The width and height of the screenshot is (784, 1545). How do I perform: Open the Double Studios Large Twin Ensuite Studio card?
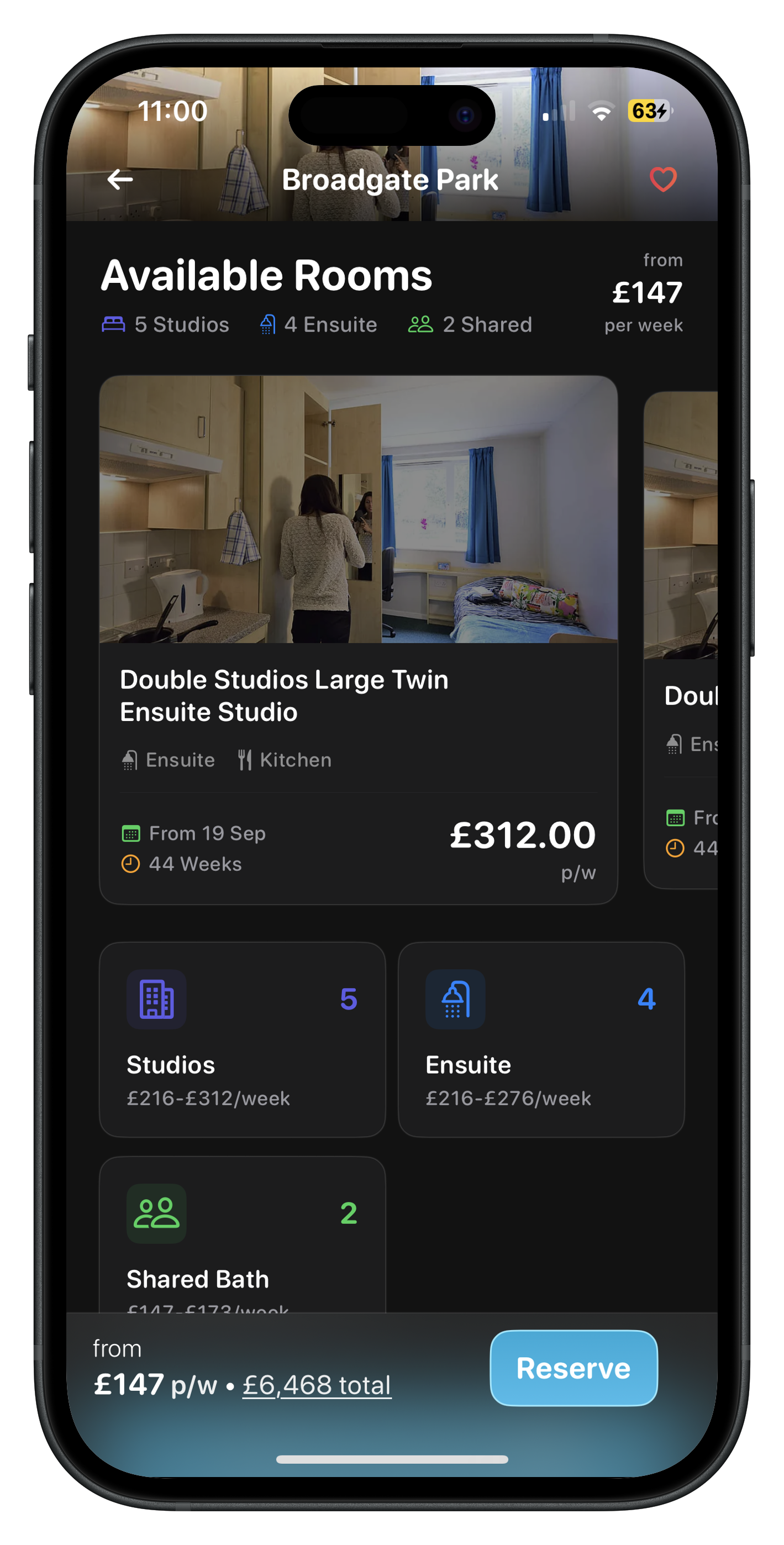point(358,639)
